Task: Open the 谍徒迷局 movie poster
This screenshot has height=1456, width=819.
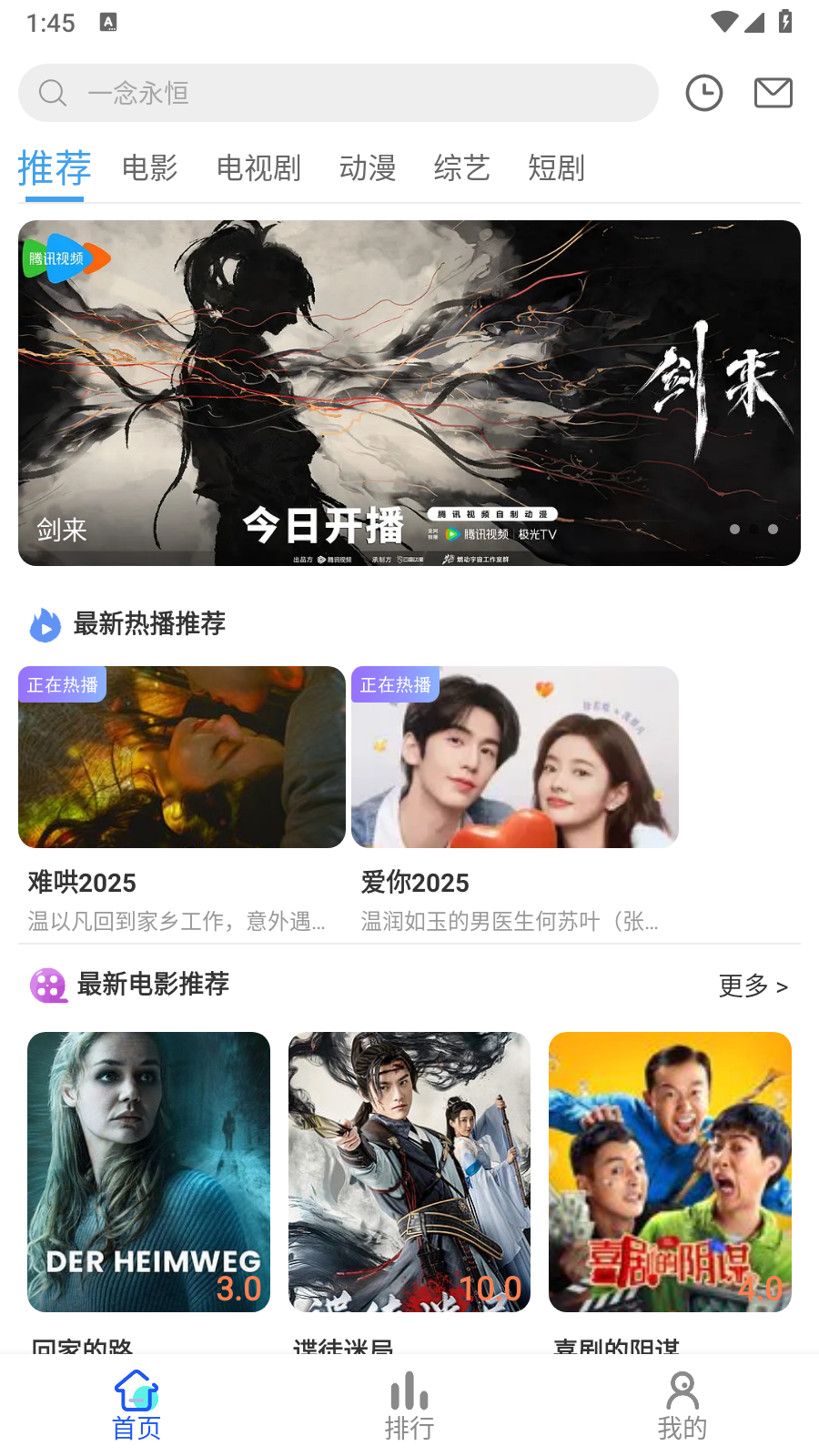Action: 409,1171
